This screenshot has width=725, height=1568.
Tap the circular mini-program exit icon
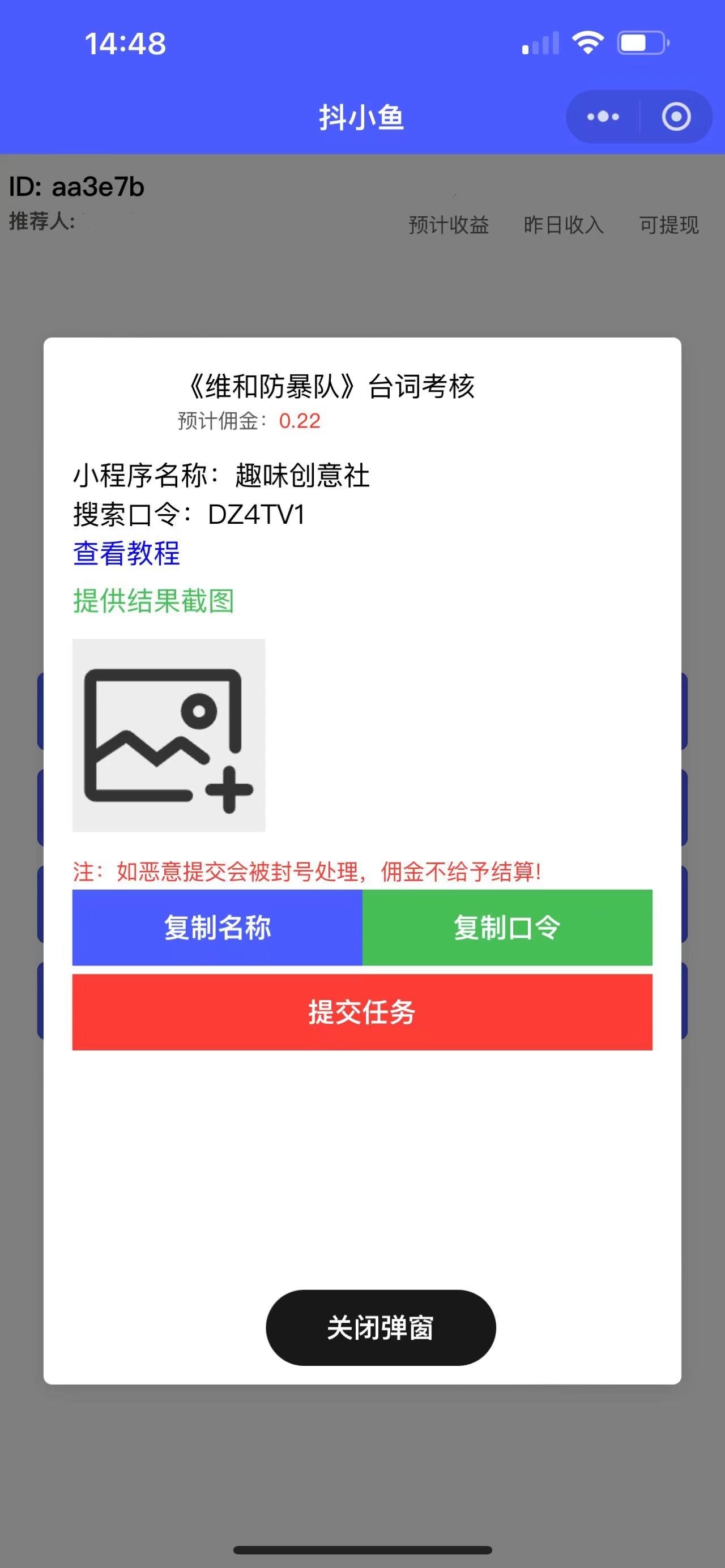[676, 116]
